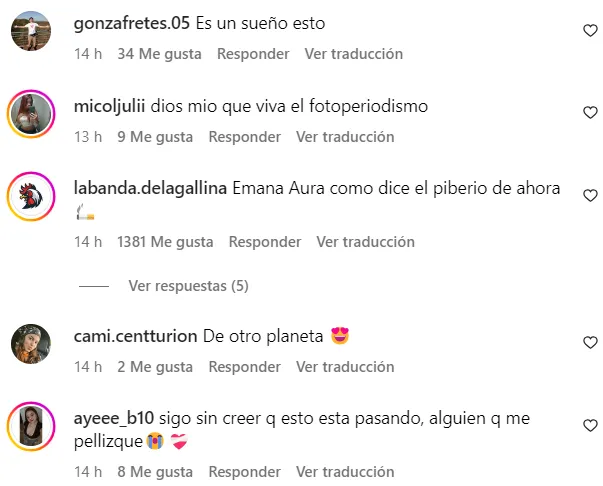Open ayeee_b10's profile picture
This screenshot has height=486, width=603.
[x=31, y=427]
